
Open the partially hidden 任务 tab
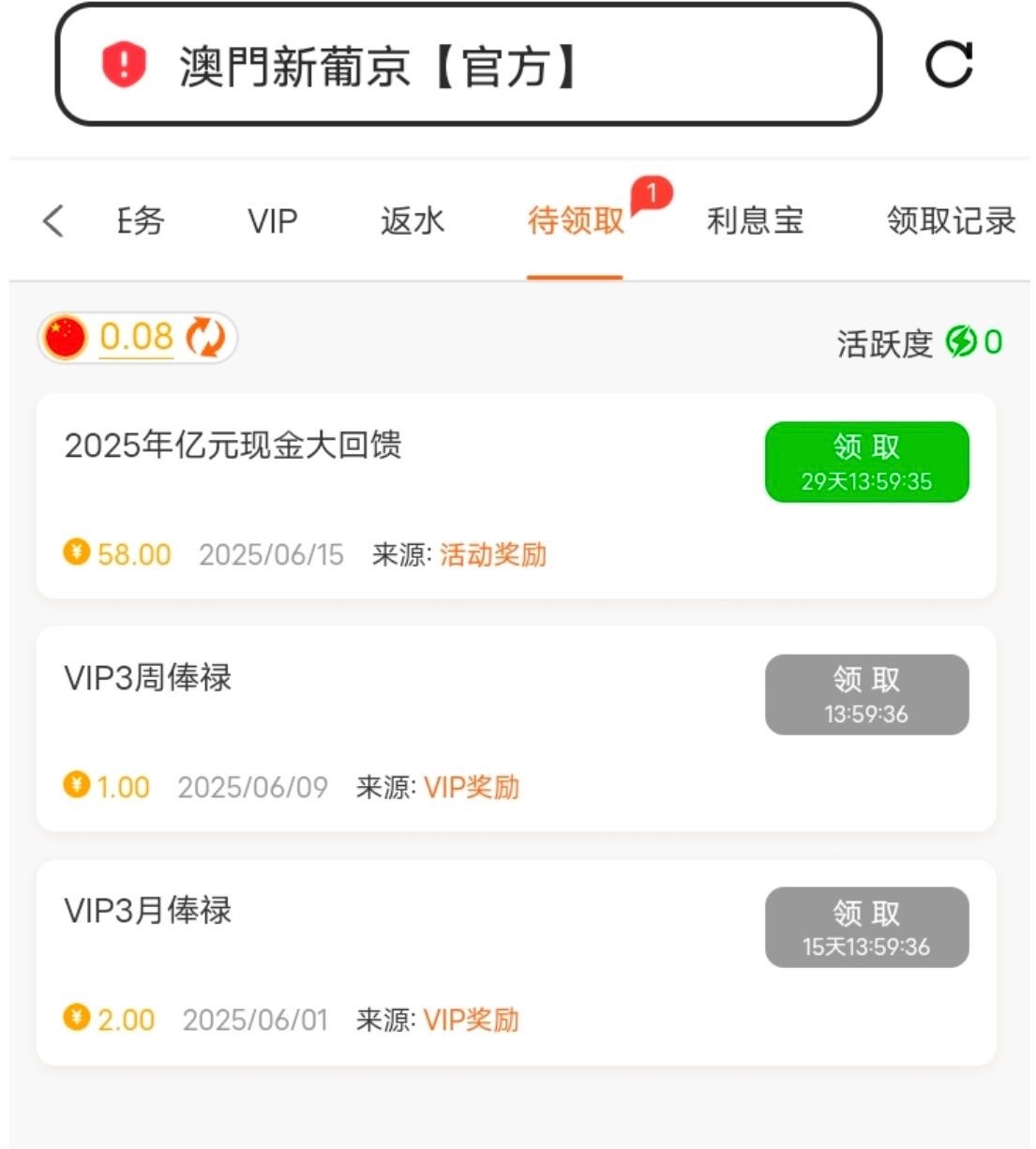click(141, 221)
